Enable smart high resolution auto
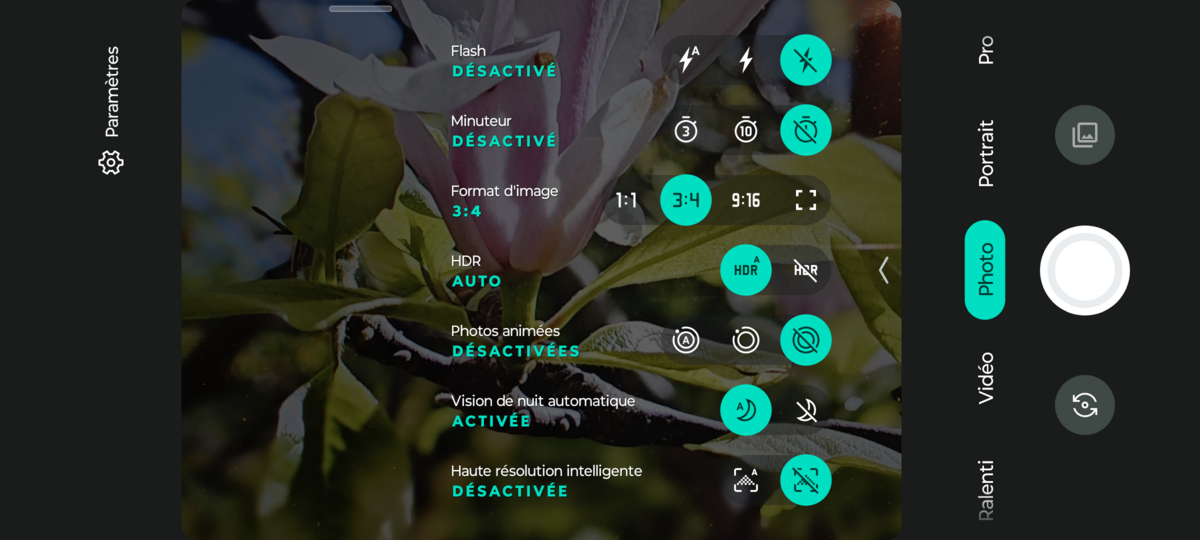The image size is (1200, 540). (746, 480)
